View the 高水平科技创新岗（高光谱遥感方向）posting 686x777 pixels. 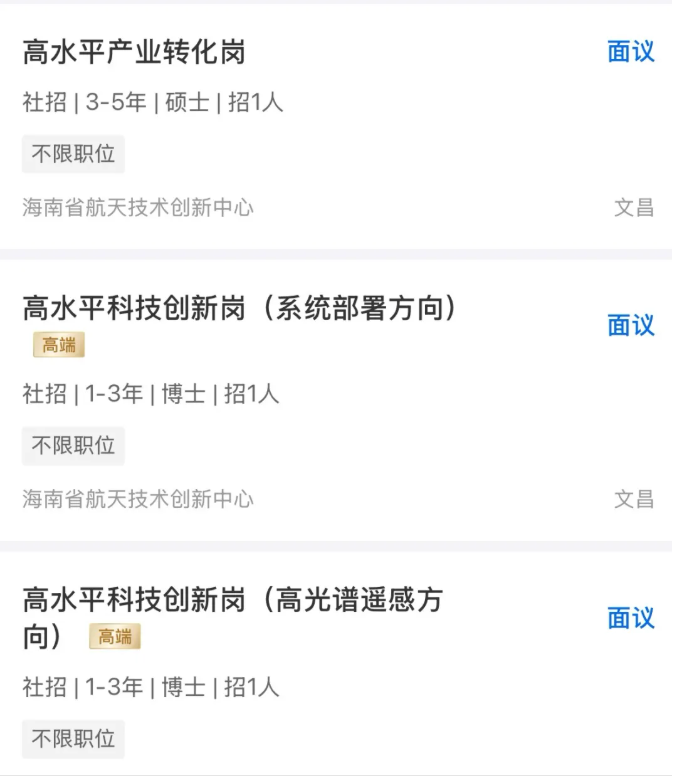coord(232,601)
